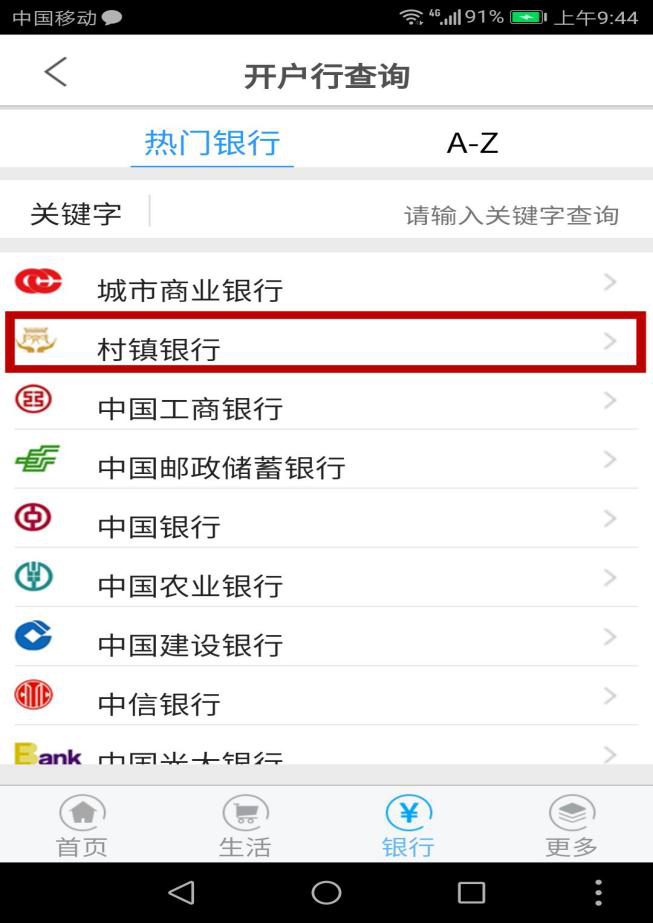Choose 中国工商银行 from the list
653x923 pixels.
(325, 407)
